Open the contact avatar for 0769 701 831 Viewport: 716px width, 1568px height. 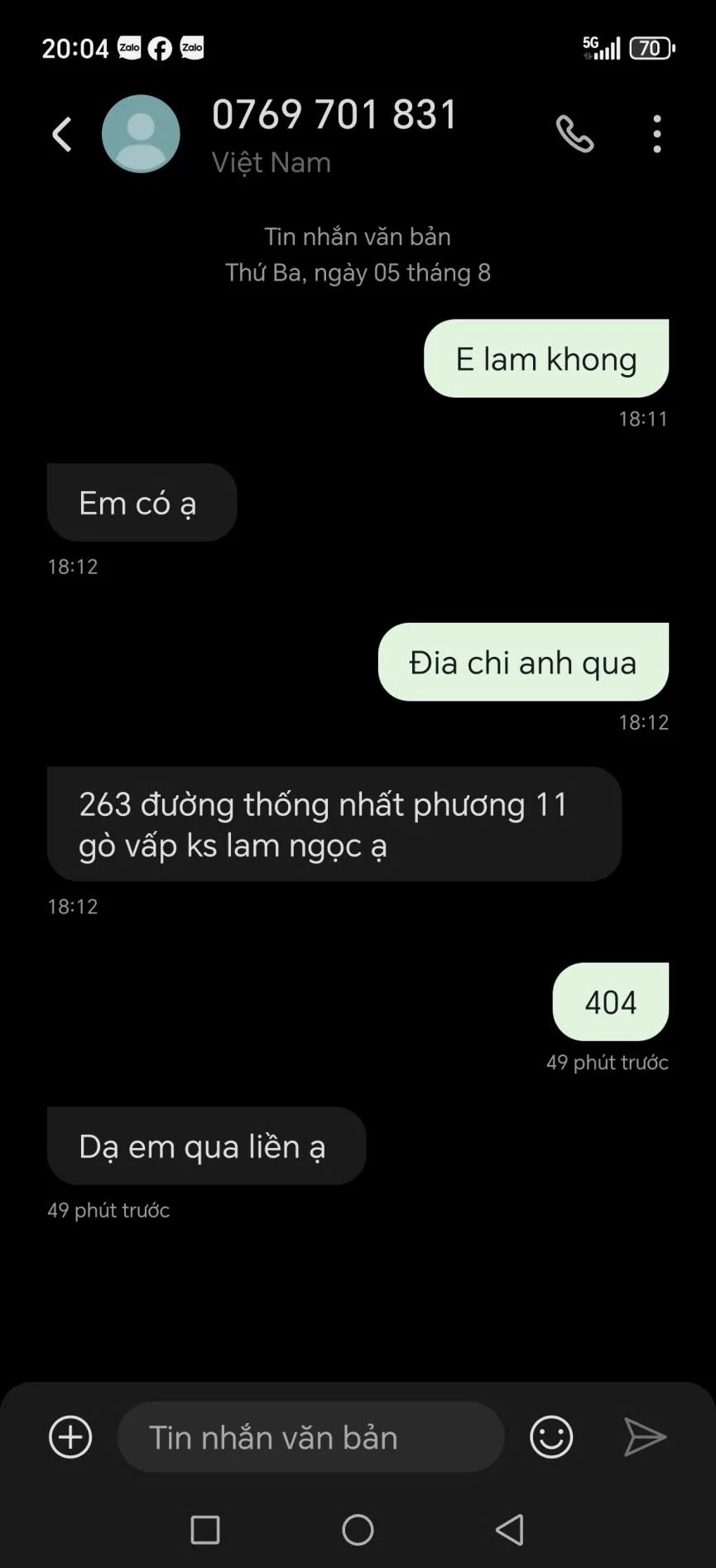pos(141,134)
